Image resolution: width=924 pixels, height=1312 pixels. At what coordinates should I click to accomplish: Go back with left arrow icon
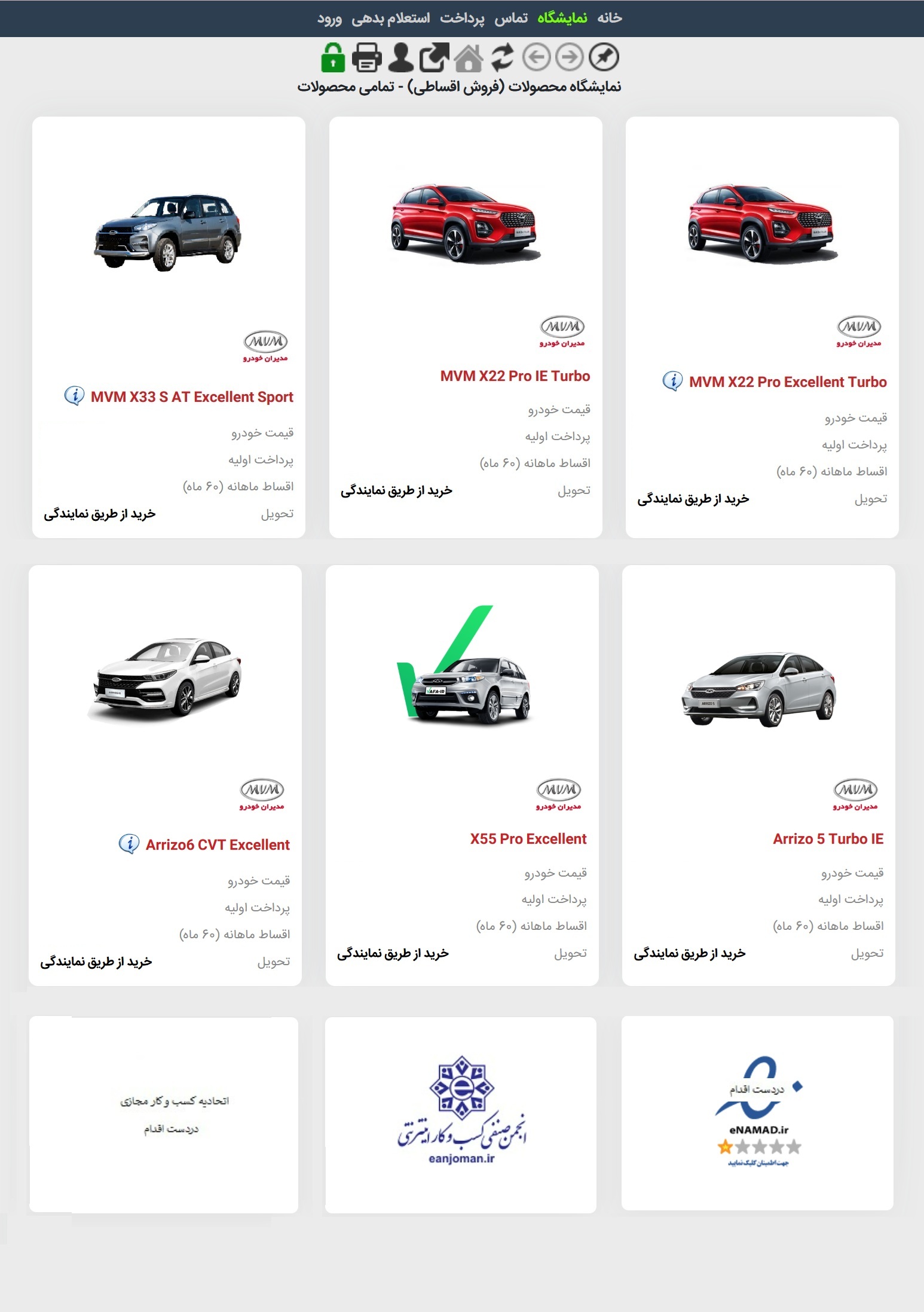pyautogui.click(x=536, y=57)
